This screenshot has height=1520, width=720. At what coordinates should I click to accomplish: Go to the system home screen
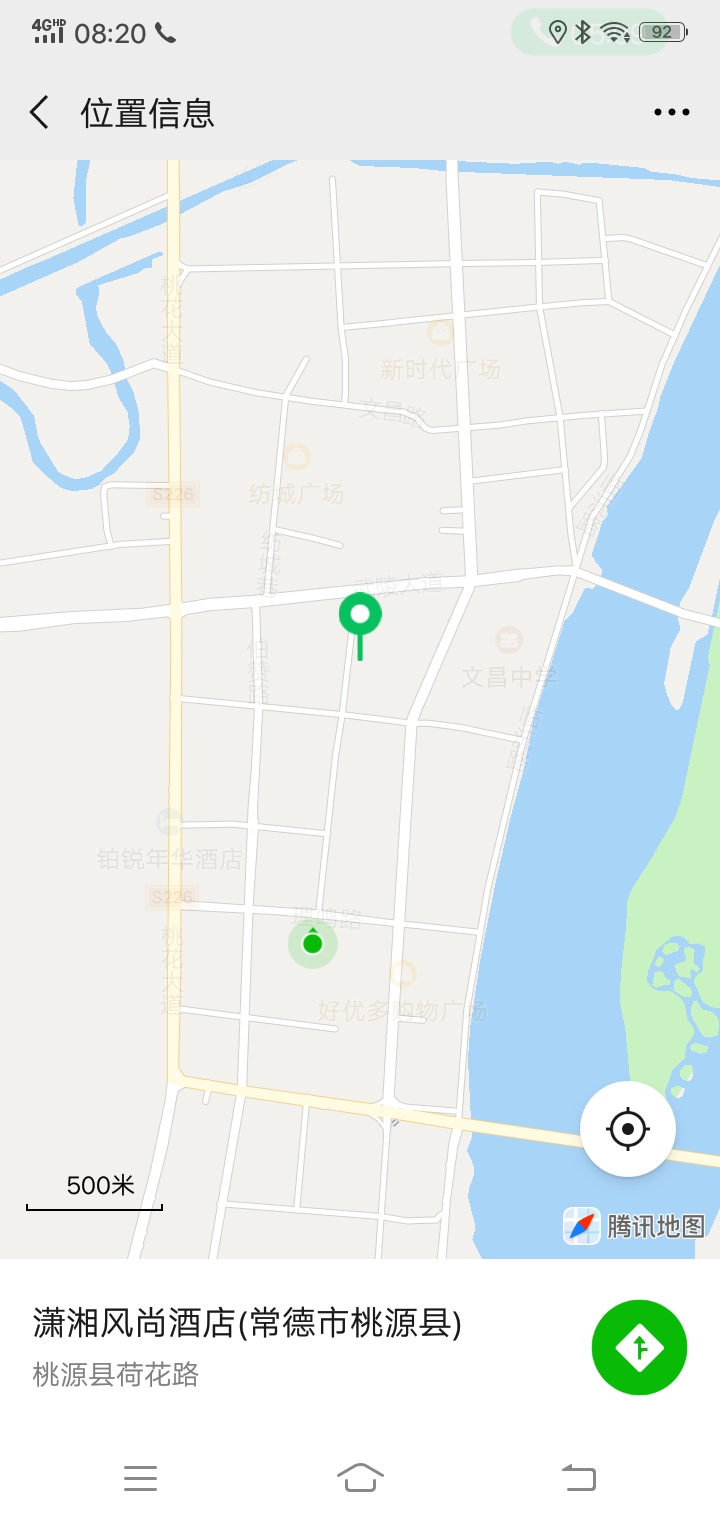(x=360, y=1477)
